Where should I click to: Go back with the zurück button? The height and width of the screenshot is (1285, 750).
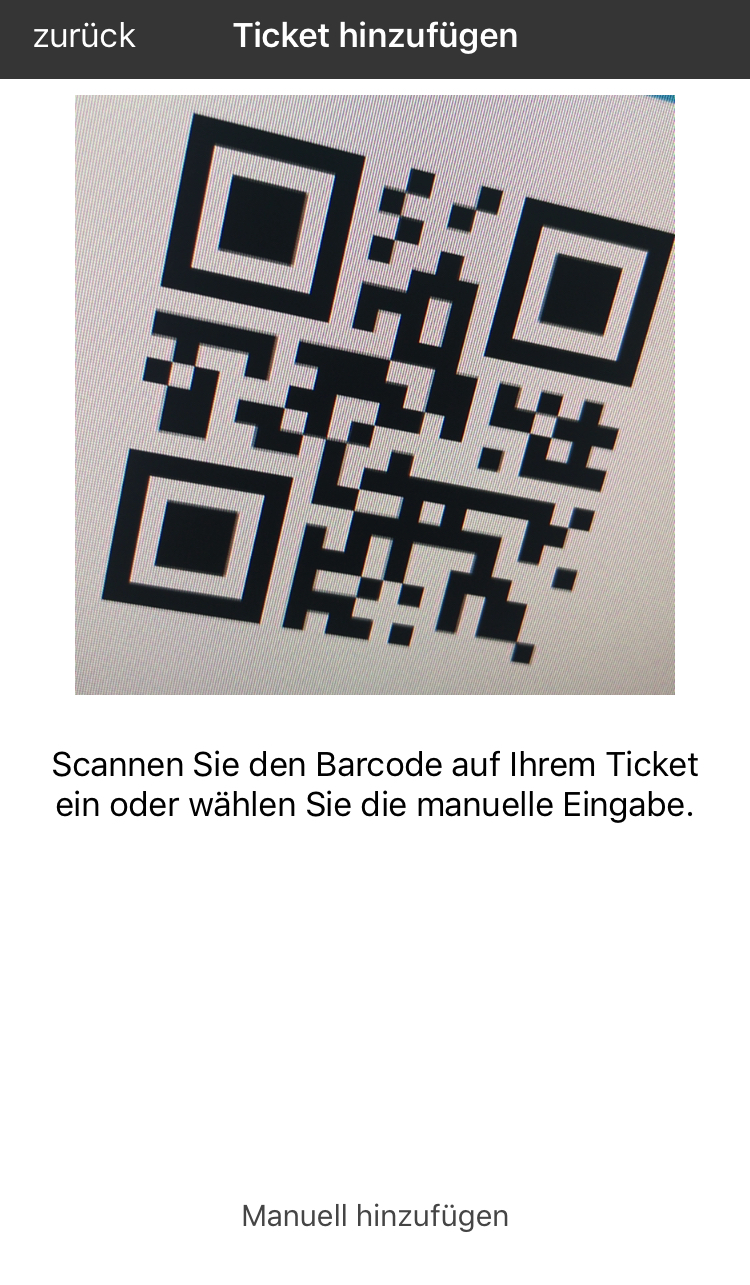tap(84, 37)
